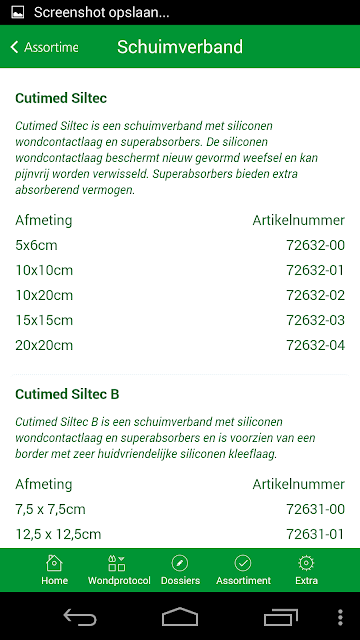Open the Dossiers tab
Viewport: 360px width, 640px height.
(180, 570)
